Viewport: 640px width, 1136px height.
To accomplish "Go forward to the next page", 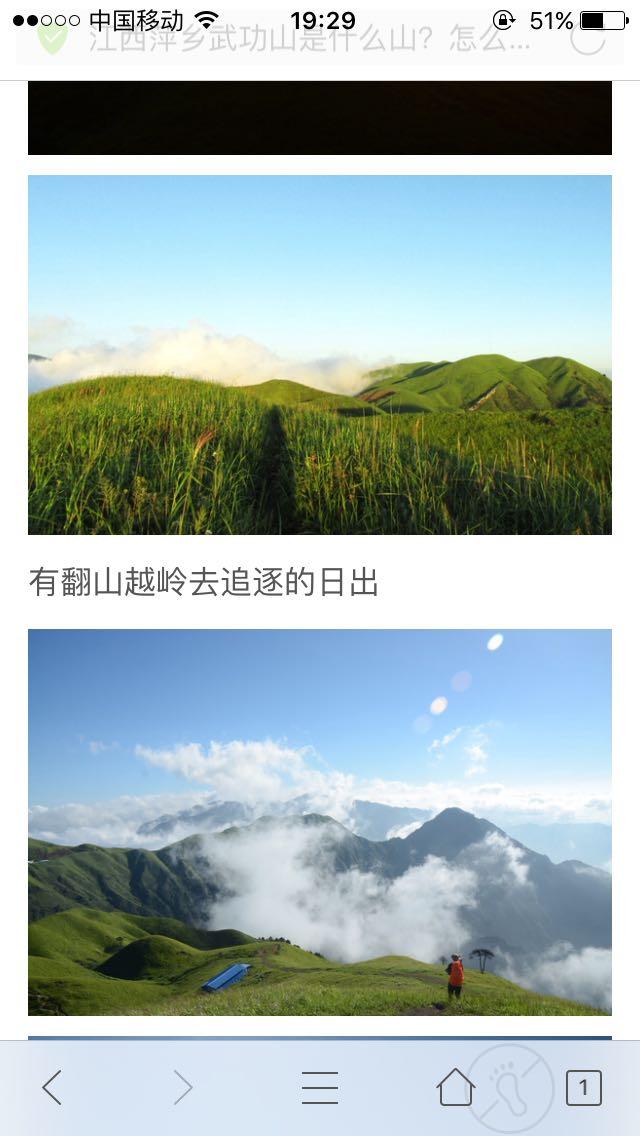I will click(x=183, y=1087).
